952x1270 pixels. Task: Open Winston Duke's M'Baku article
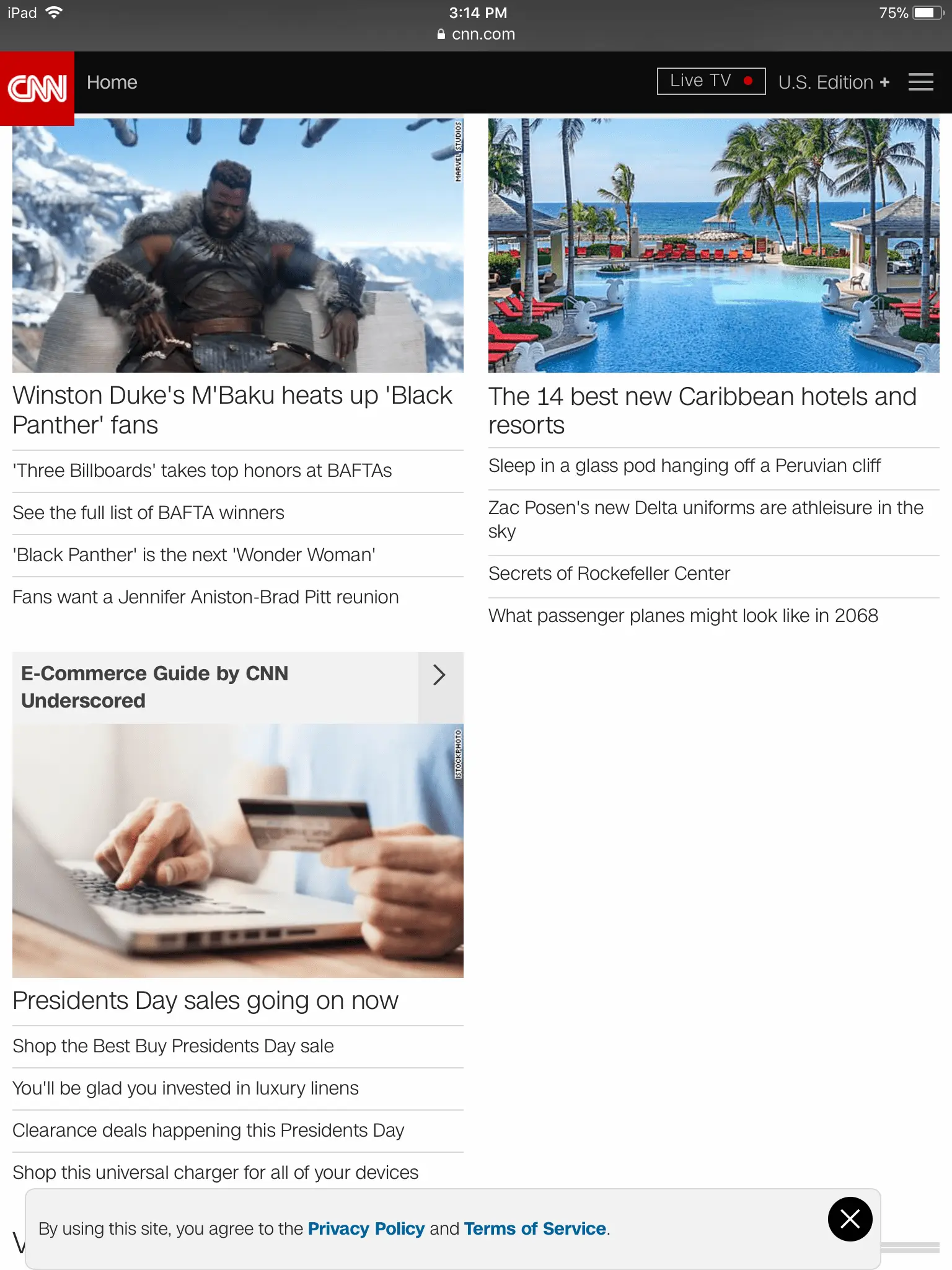[x=232, y=410]
